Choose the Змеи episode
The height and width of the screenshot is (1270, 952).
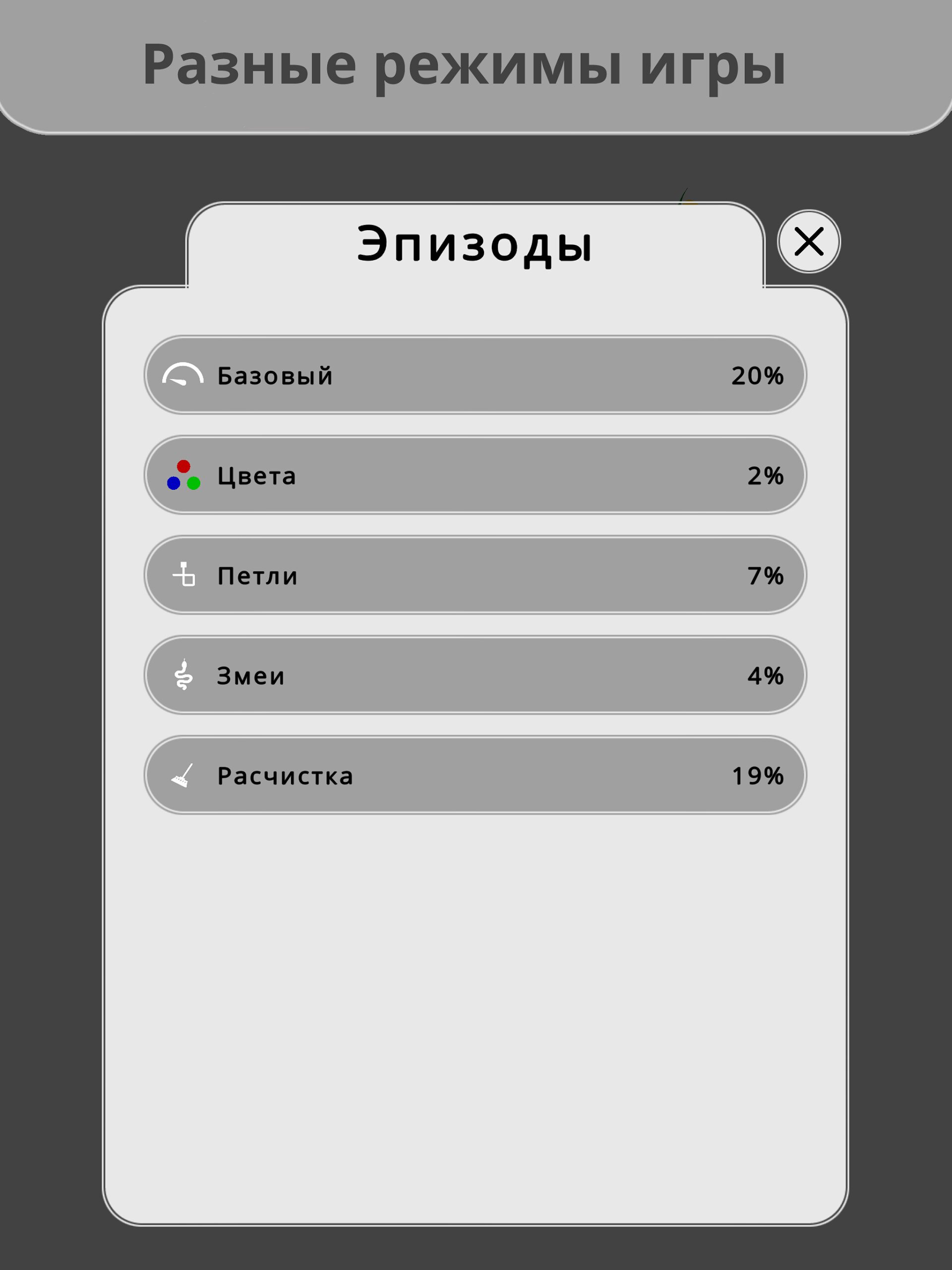476,675
